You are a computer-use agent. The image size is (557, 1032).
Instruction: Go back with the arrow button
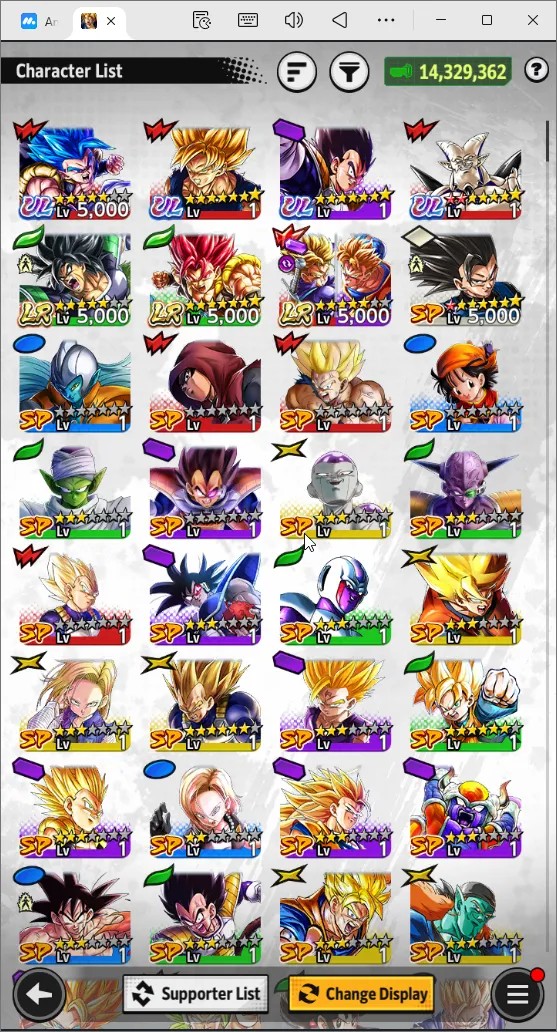pyautogui.click(x=39, y=994)
